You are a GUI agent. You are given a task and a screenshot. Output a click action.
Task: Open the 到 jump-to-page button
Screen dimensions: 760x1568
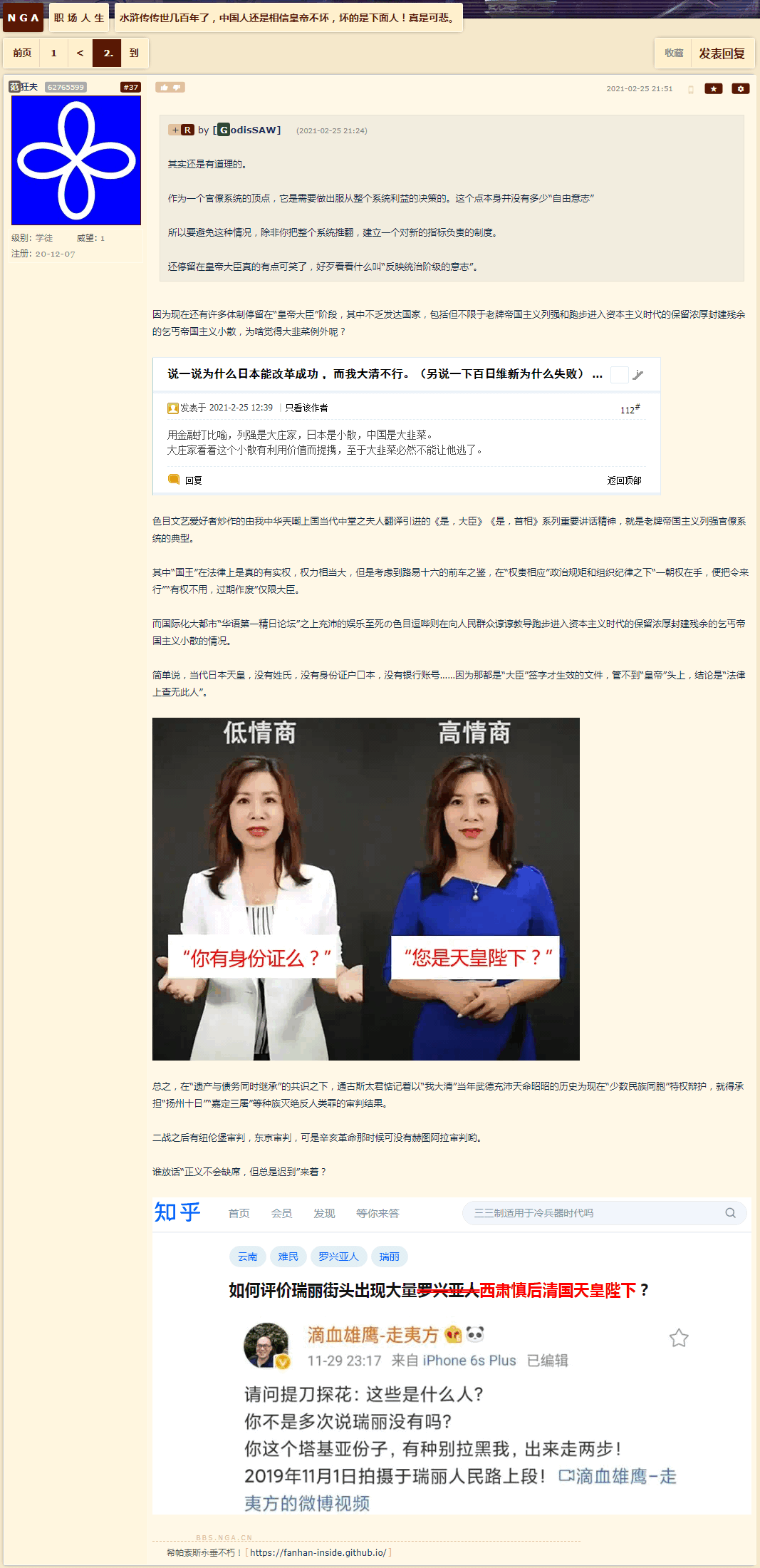(134, 53)
